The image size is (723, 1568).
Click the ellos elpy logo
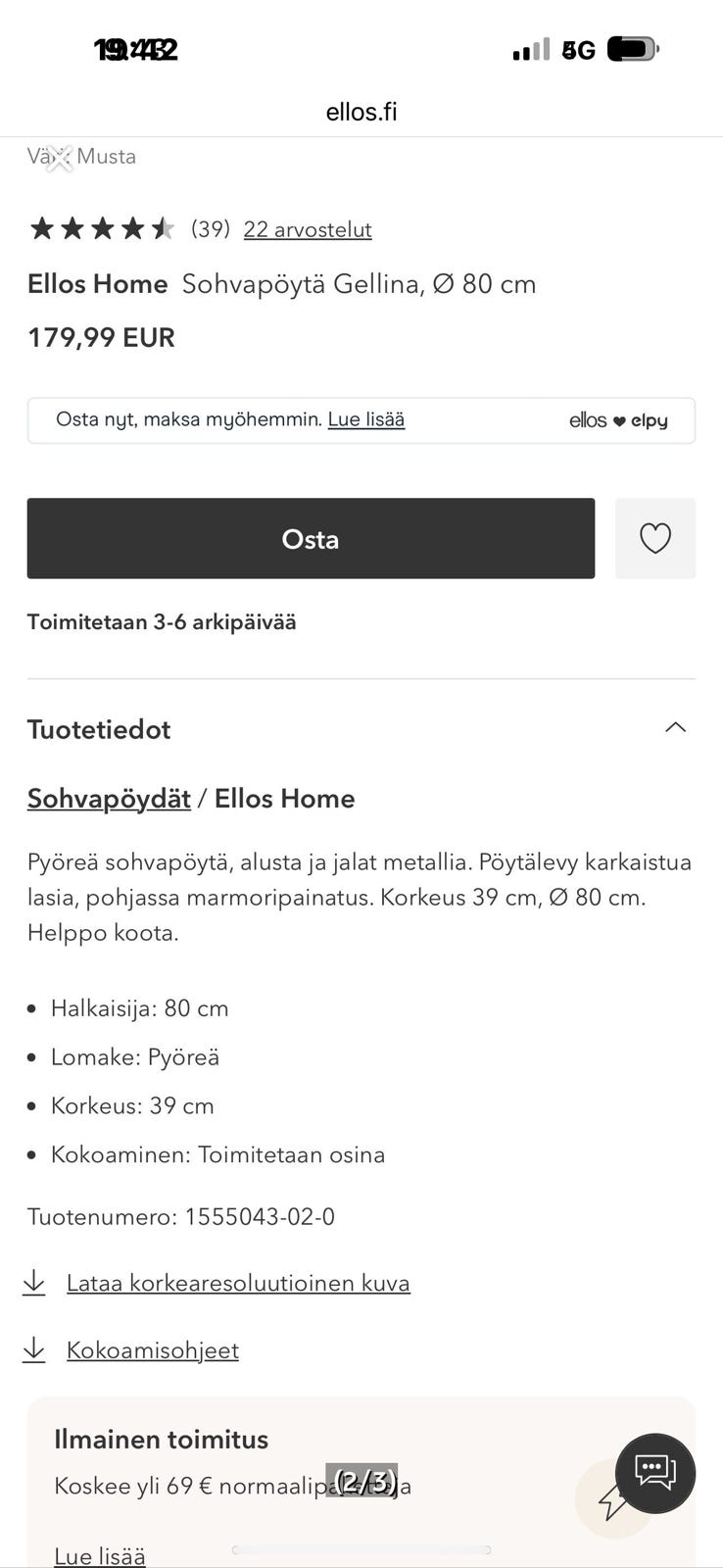click(618, 420)
